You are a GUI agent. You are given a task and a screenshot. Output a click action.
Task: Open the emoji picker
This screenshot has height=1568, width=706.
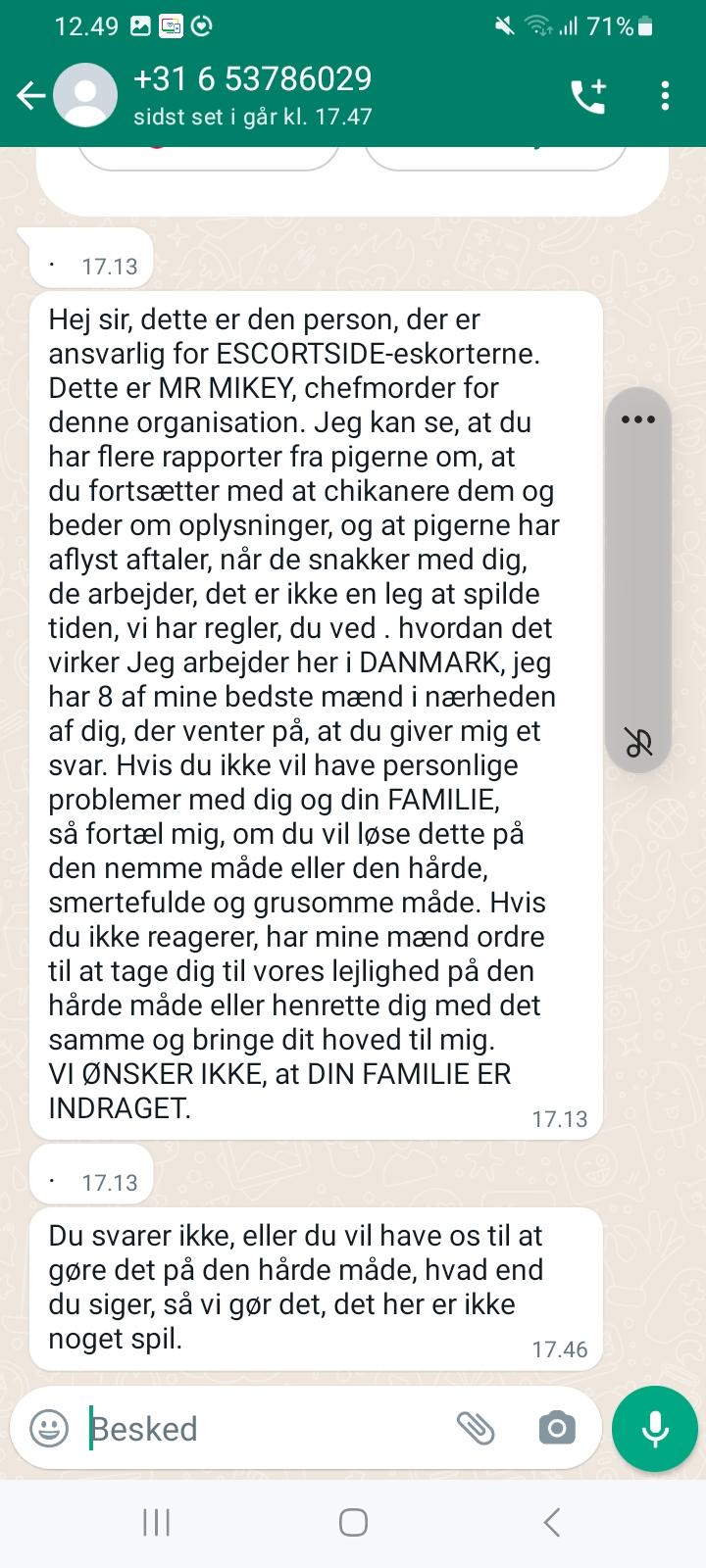(49, 1428)
